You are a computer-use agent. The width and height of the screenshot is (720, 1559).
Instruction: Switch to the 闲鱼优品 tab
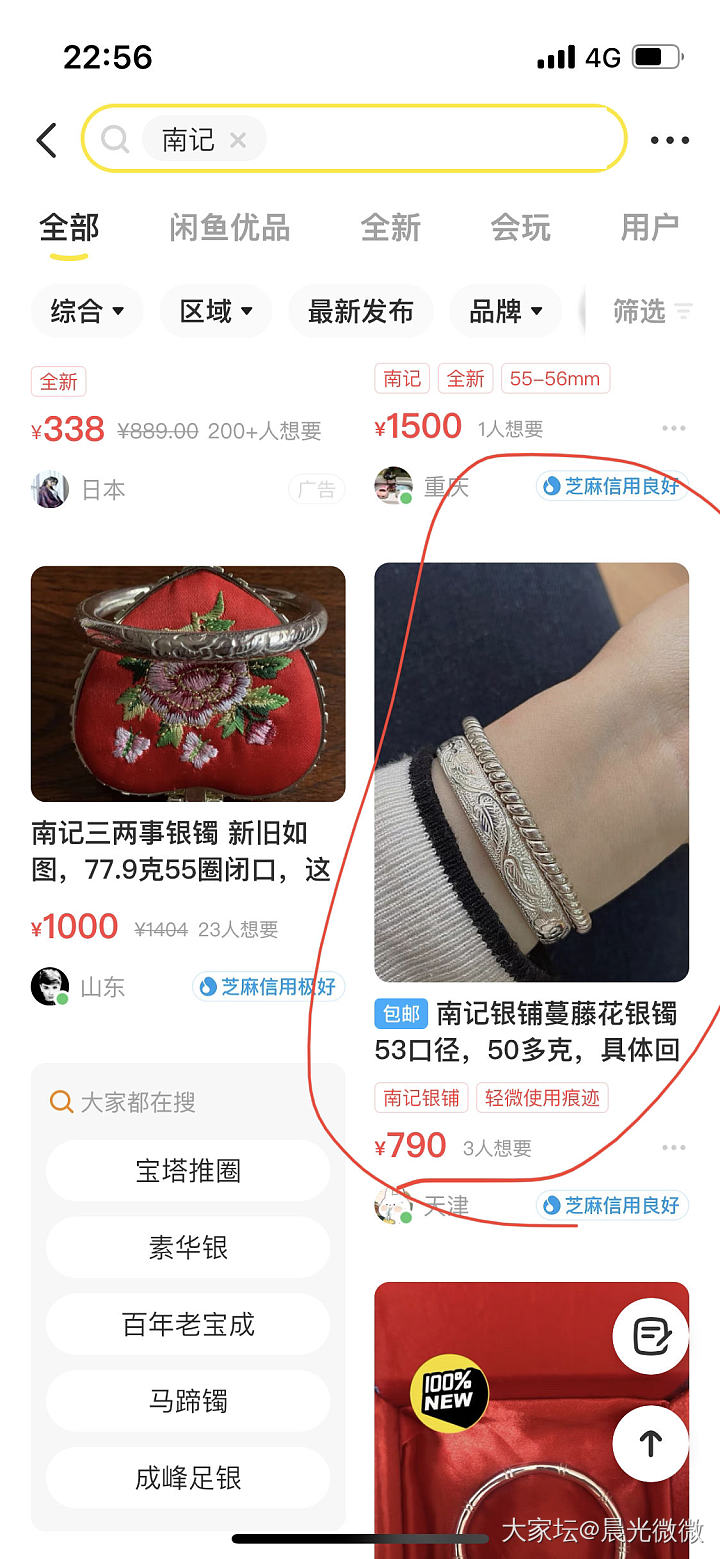point(230,228)
